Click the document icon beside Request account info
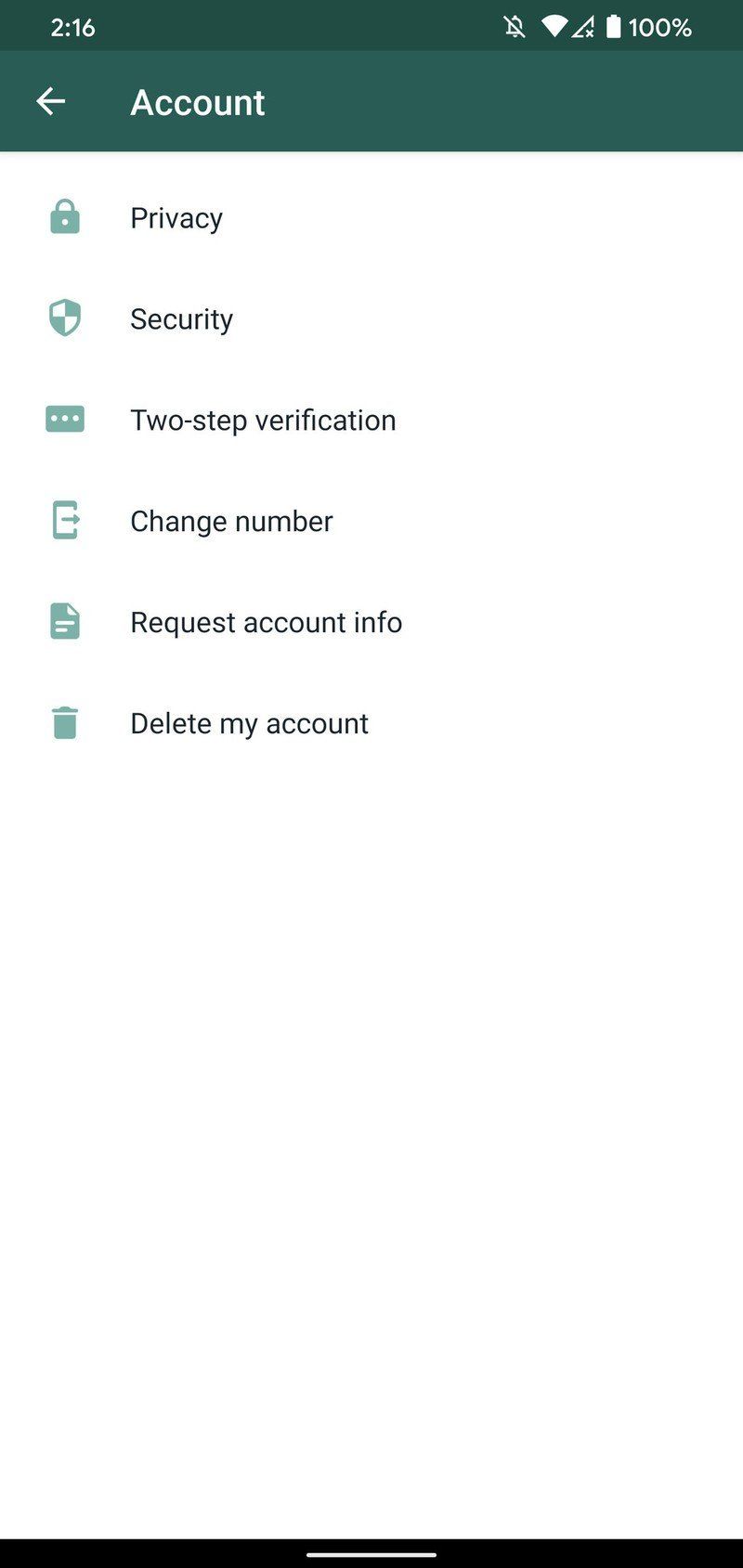Viewport: 743px width, 1568px height. click(x=64, y=621)
